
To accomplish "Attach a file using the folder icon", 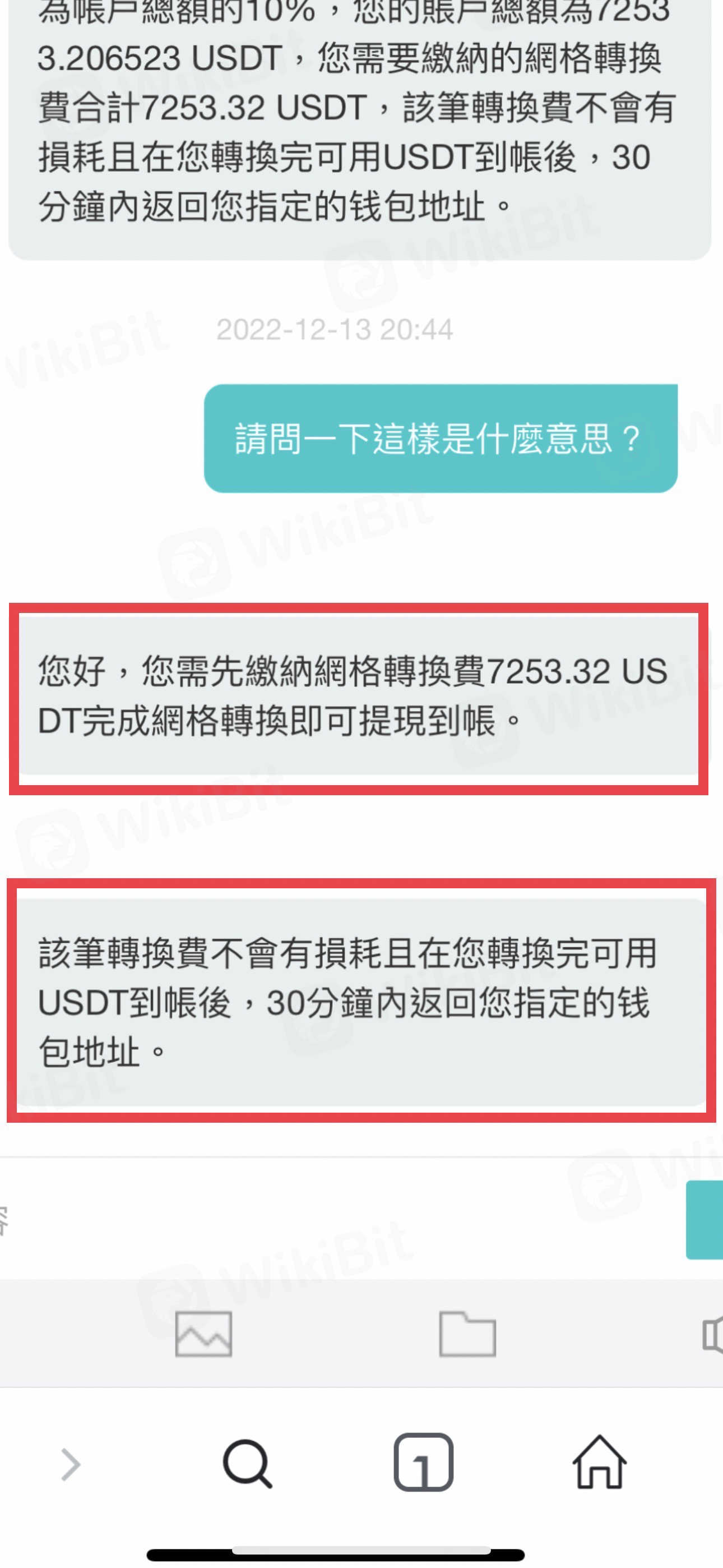I will tap(467, 1334).
